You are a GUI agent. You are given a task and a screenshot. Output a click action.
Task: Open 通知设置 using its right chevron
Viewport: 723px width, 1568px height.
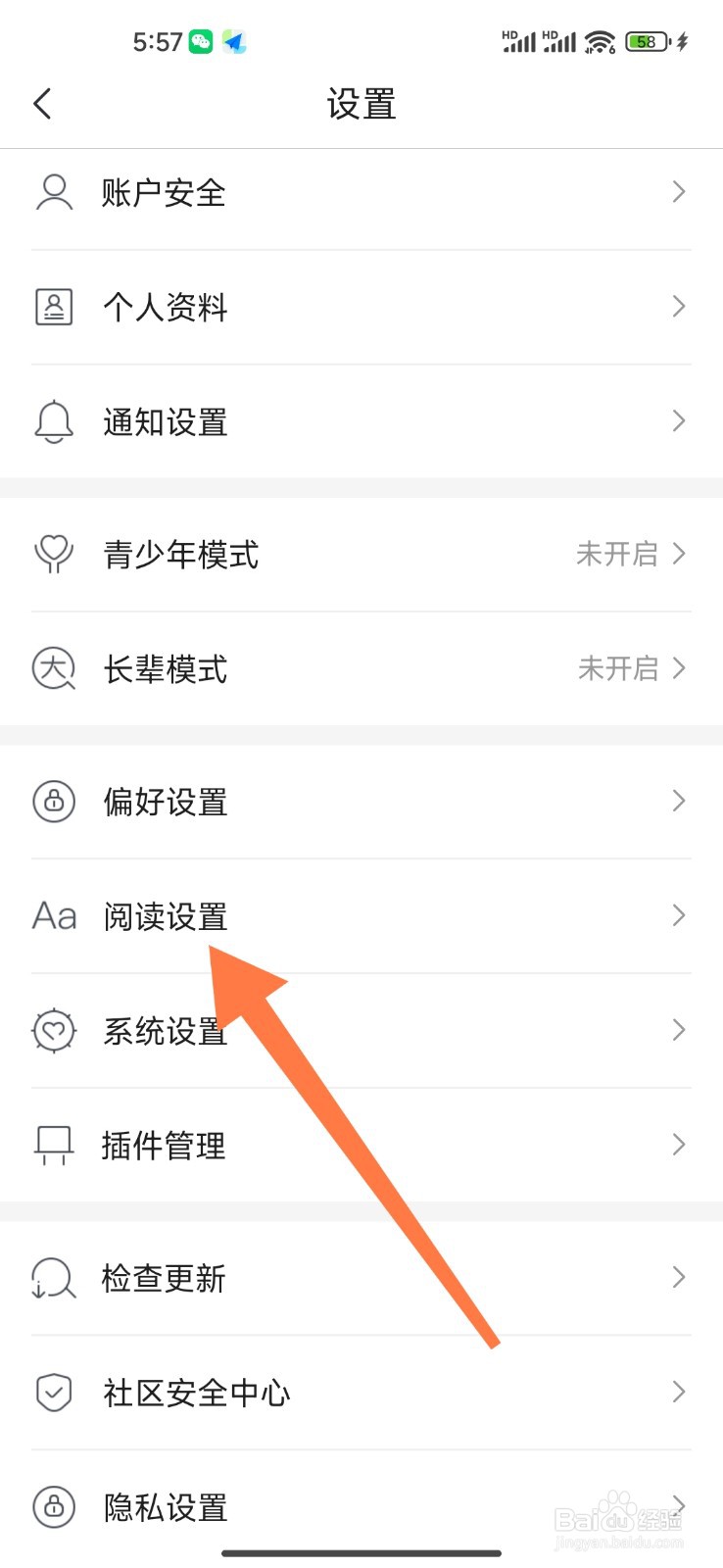(x=678, y=420)
